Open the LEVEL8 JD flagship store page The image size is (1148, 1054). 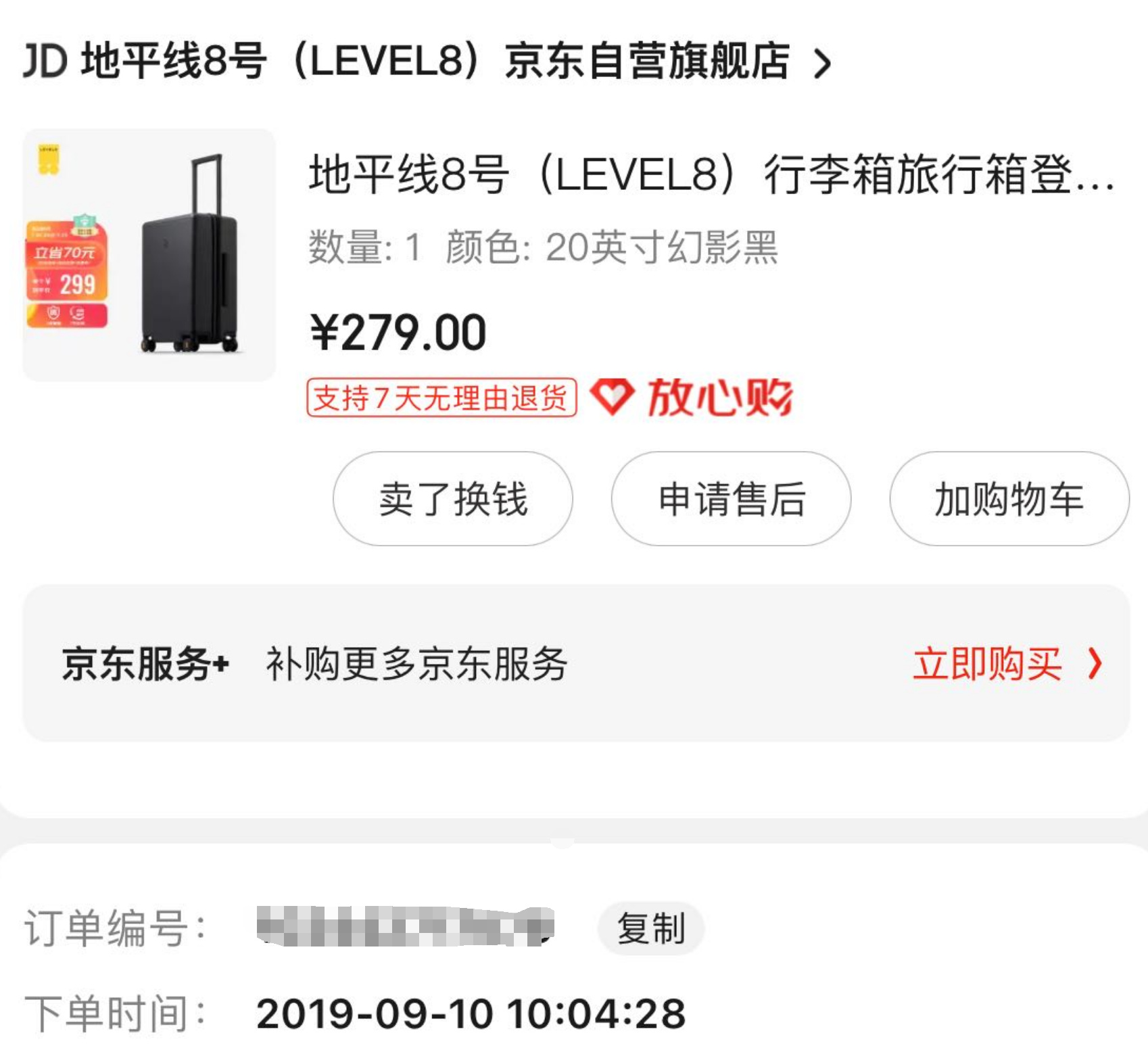(x=426, y=62)
